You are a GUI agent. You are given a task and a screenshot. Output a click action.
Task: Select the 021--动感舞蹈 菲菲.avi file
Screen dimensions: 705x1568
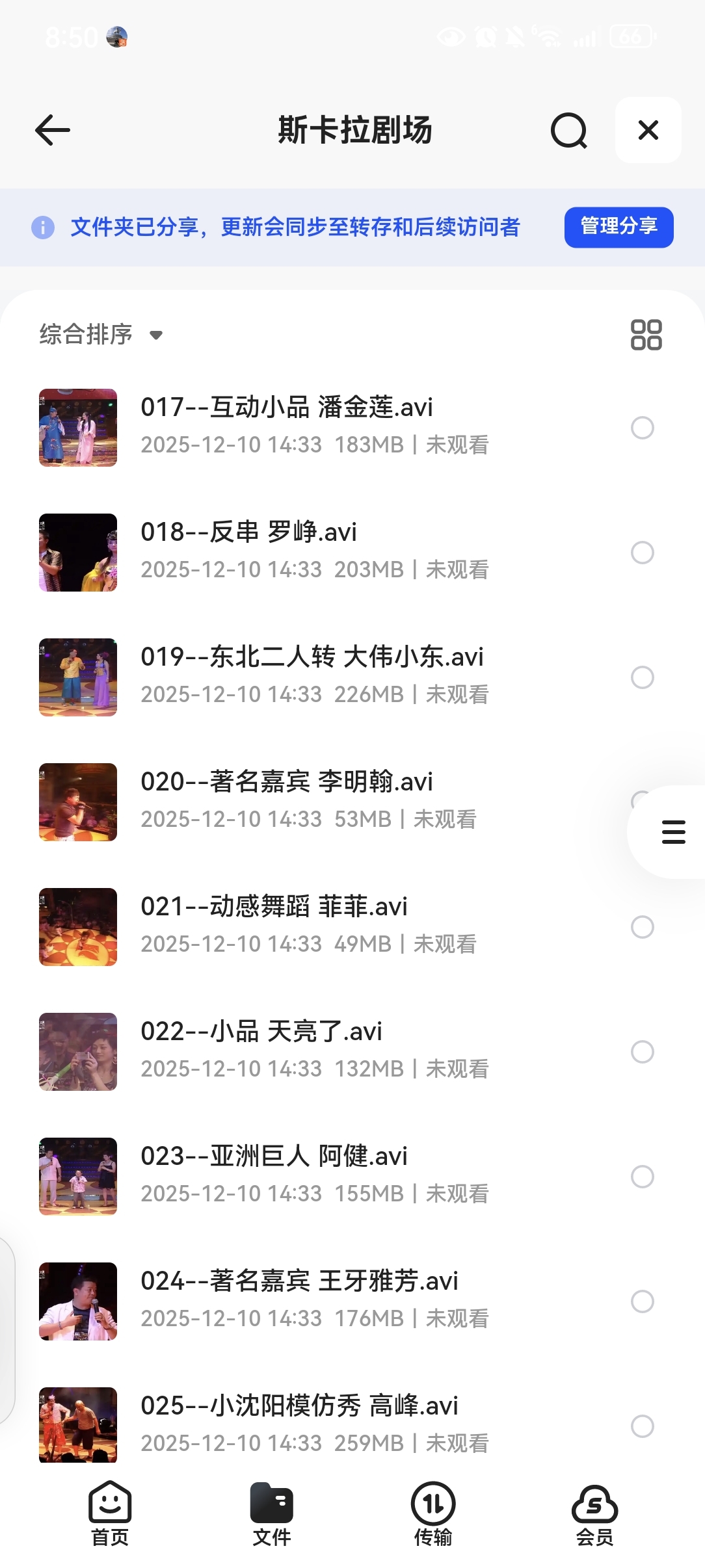(x=642, y=927)
